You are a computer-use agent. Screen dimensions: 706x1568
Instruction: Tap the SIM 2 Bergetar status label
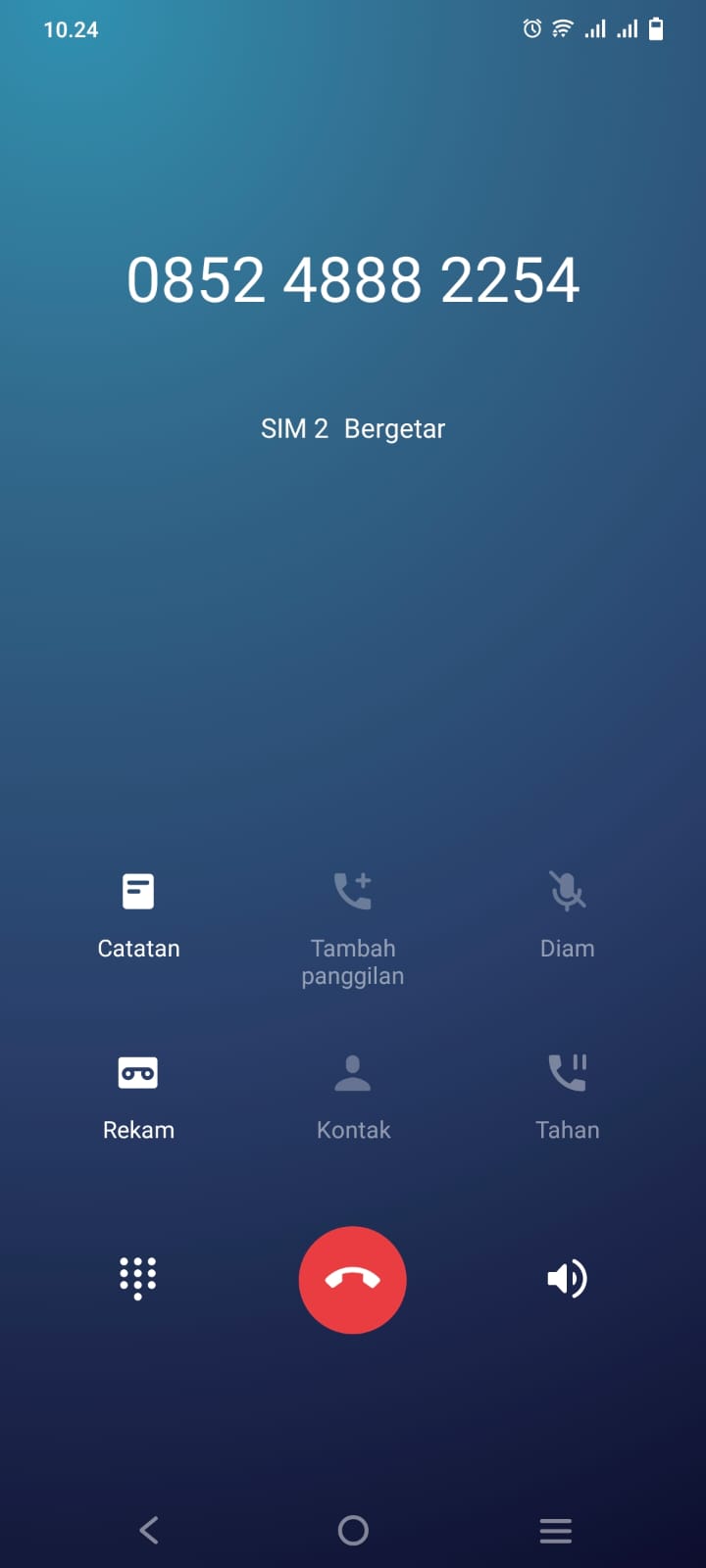(x=353, y=428)
